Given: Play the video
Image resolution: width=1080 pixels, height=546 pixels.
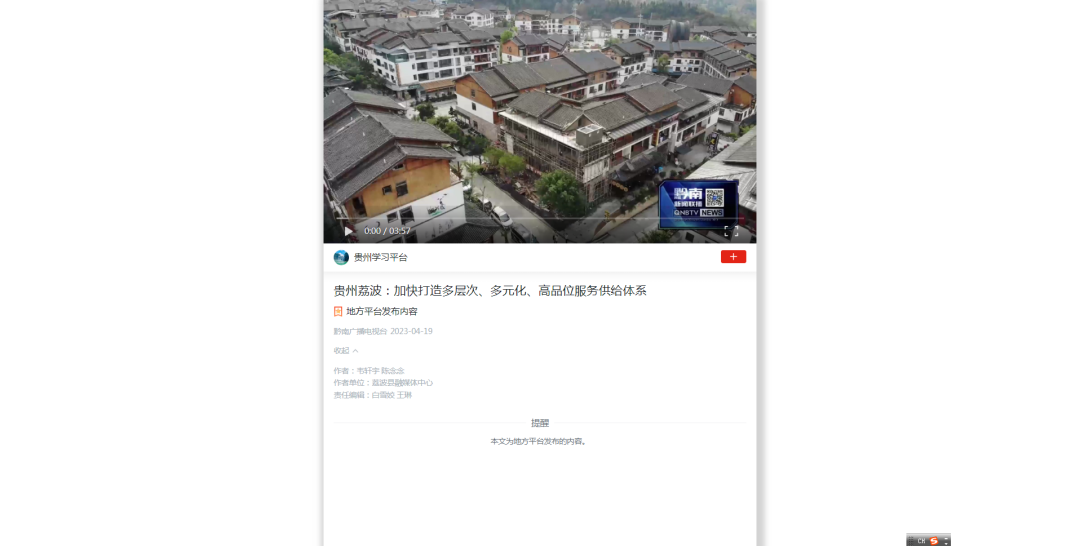Looking at the screenshot, I should (x=348, y=231).
